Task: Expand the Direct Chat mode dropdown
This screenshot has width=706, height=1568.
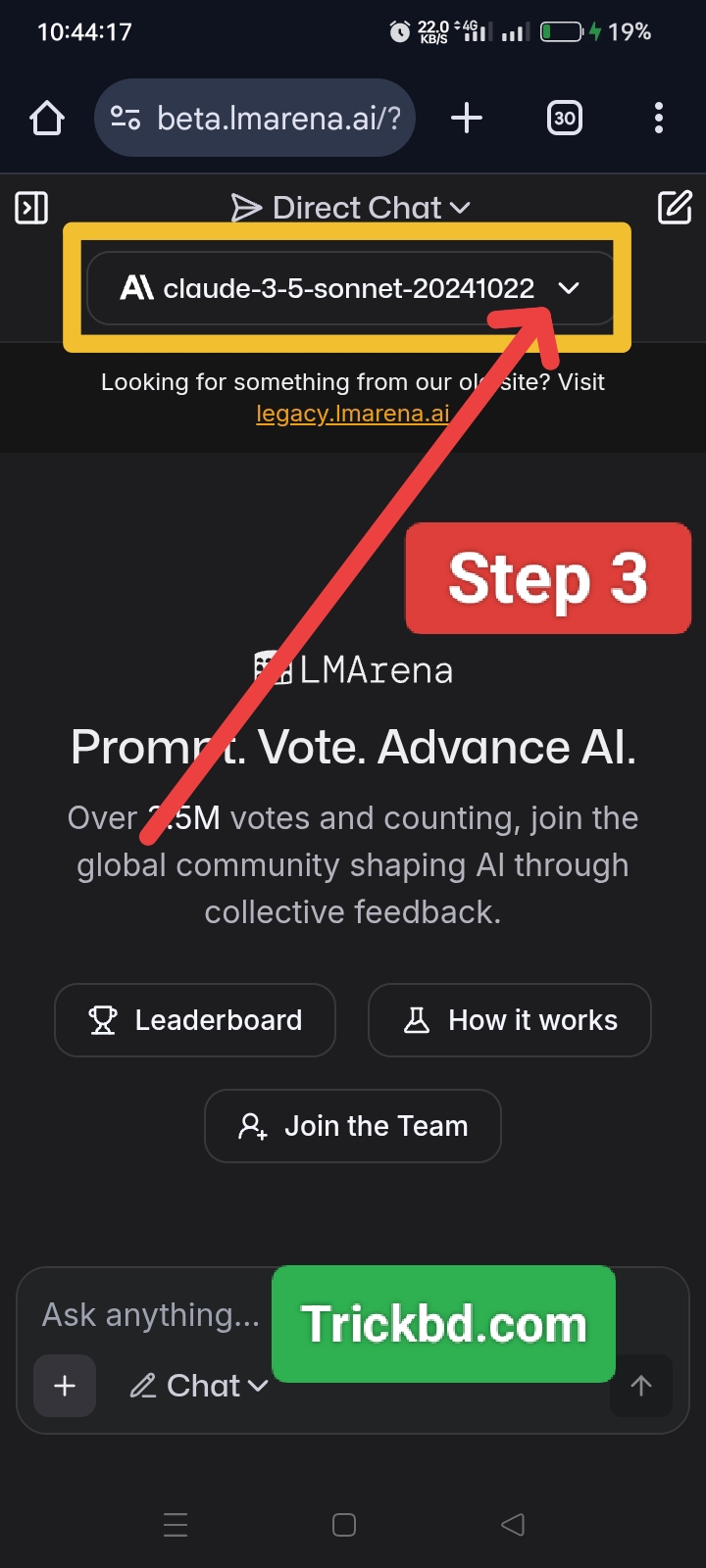Action: (351, 208)
